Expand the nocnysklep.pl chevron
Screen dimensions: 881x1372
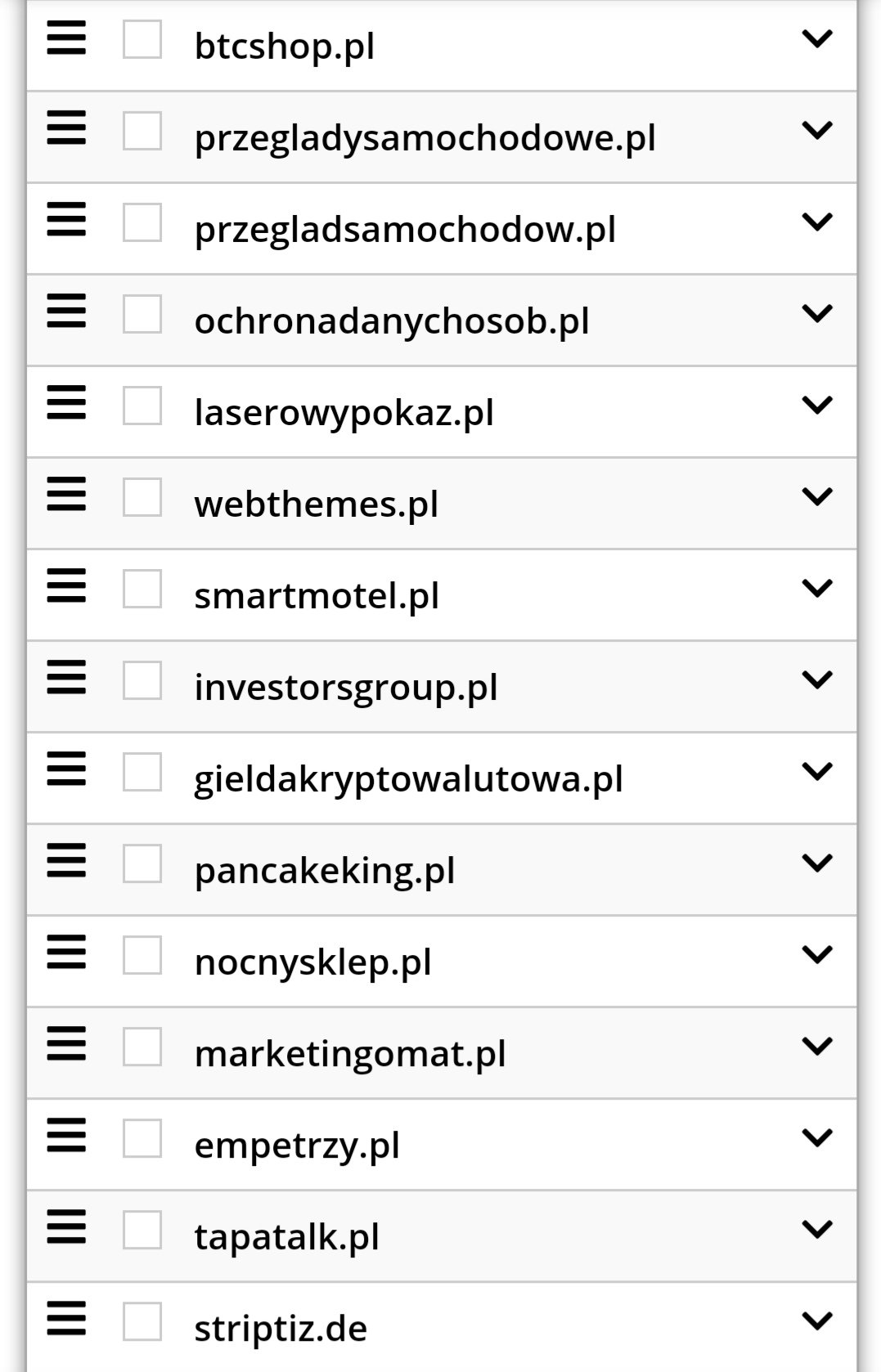(x=817, y=955)
